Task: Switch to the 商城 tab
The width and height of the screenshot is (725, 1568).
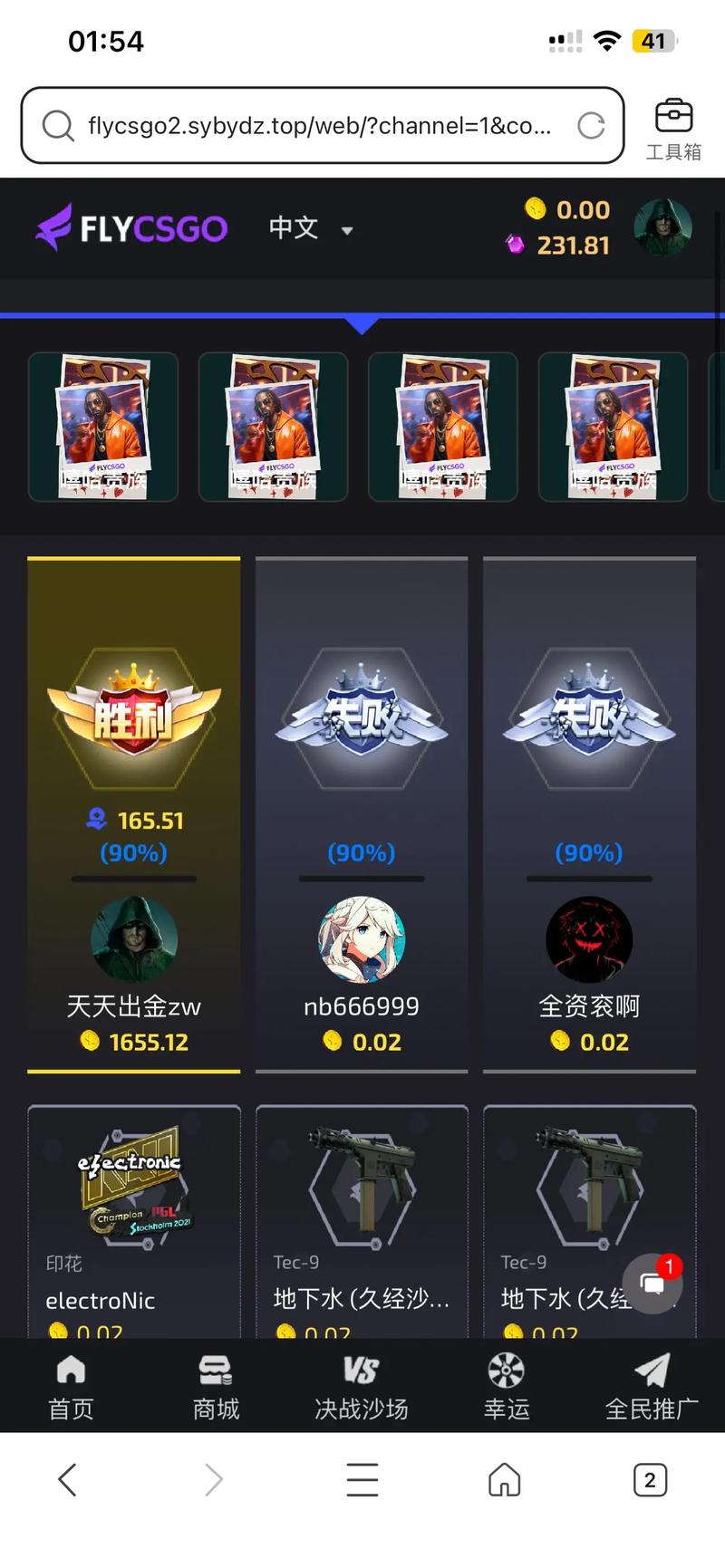Action: [x=216, y=1387]
